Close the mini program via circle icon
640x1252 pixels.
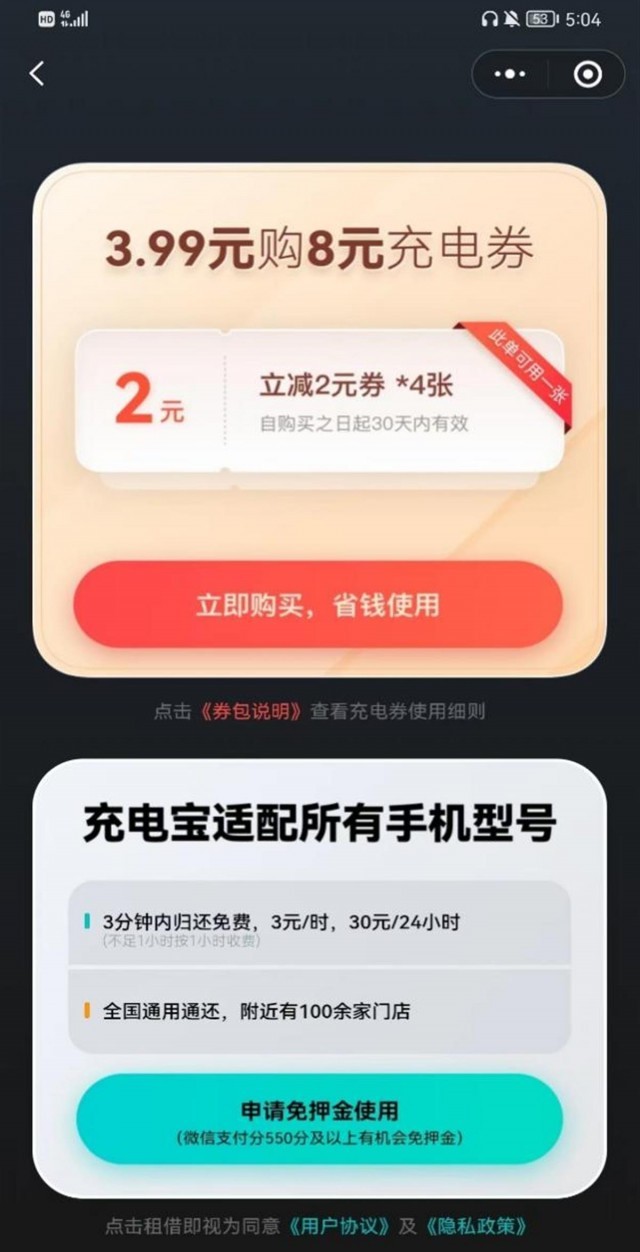[588, 75]
